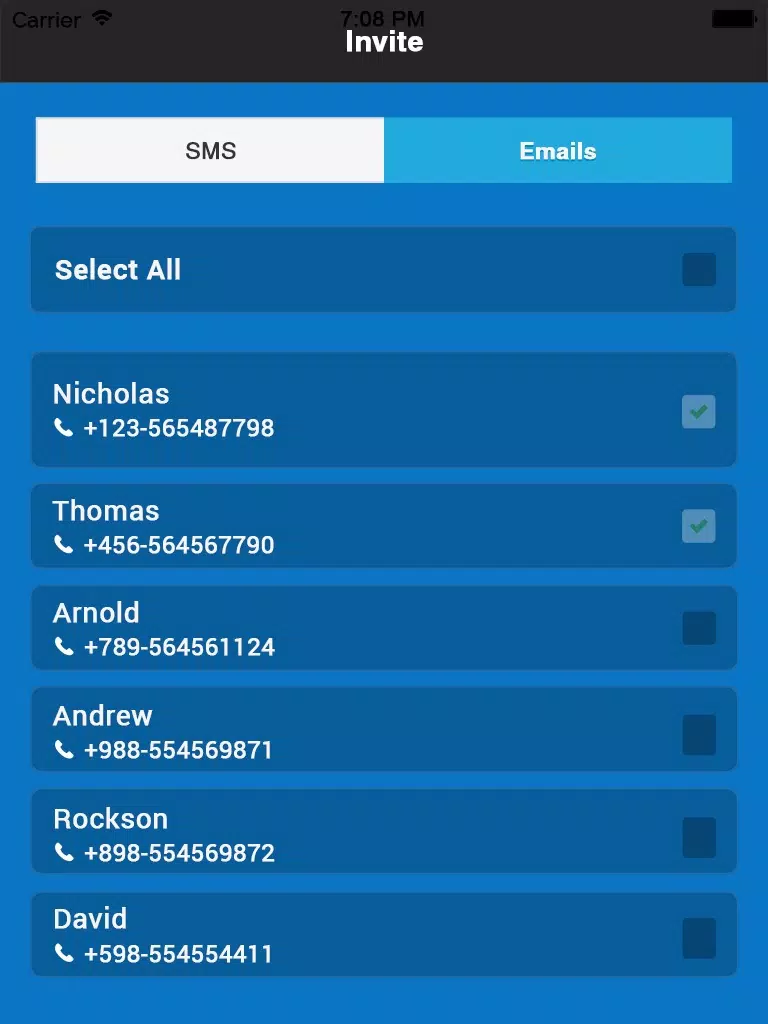Switch to the Emails tab
This screenshot has width=768, height=1024.
click(558, 151)
